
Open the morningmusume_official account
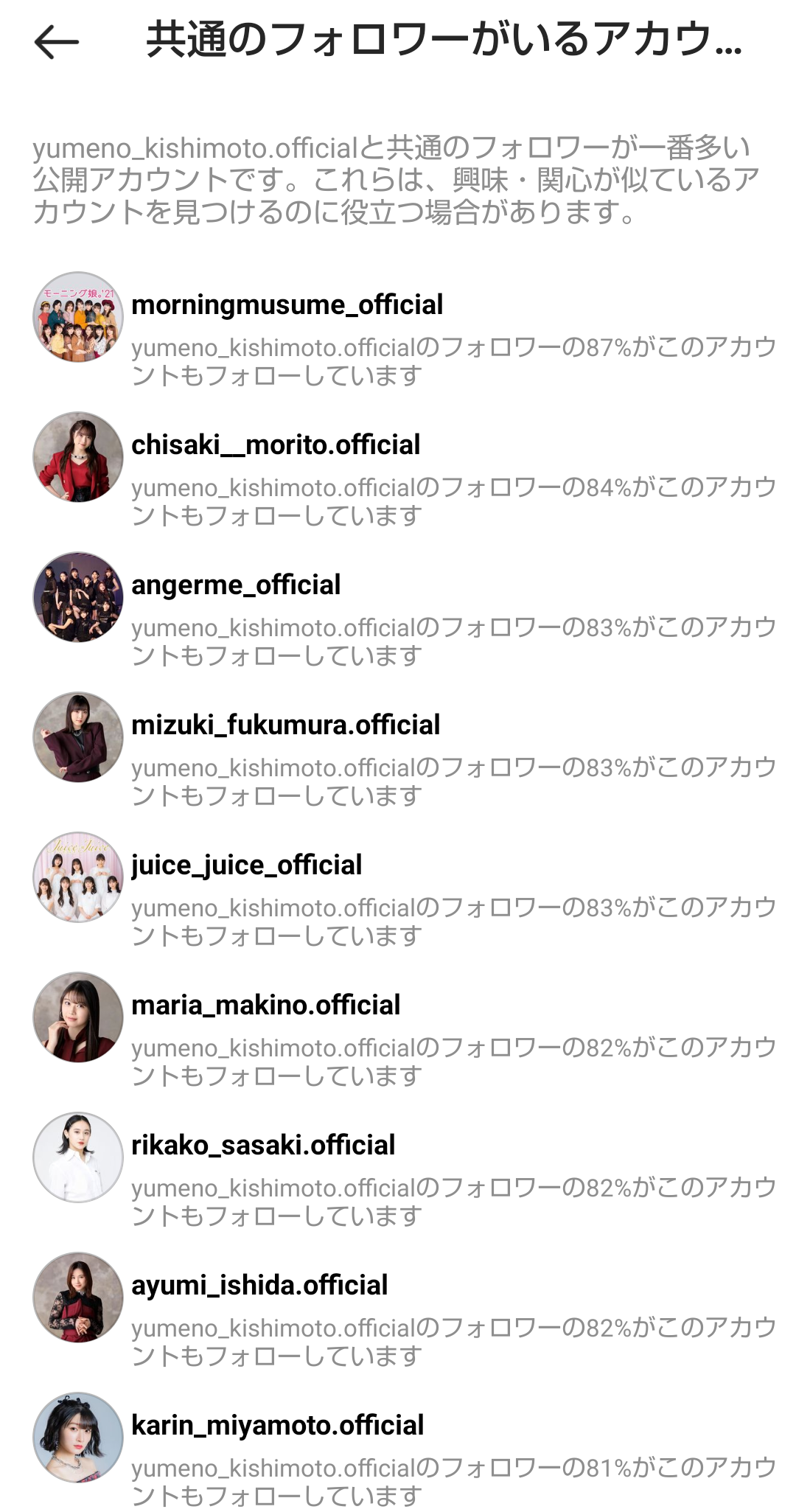point(287,305)
